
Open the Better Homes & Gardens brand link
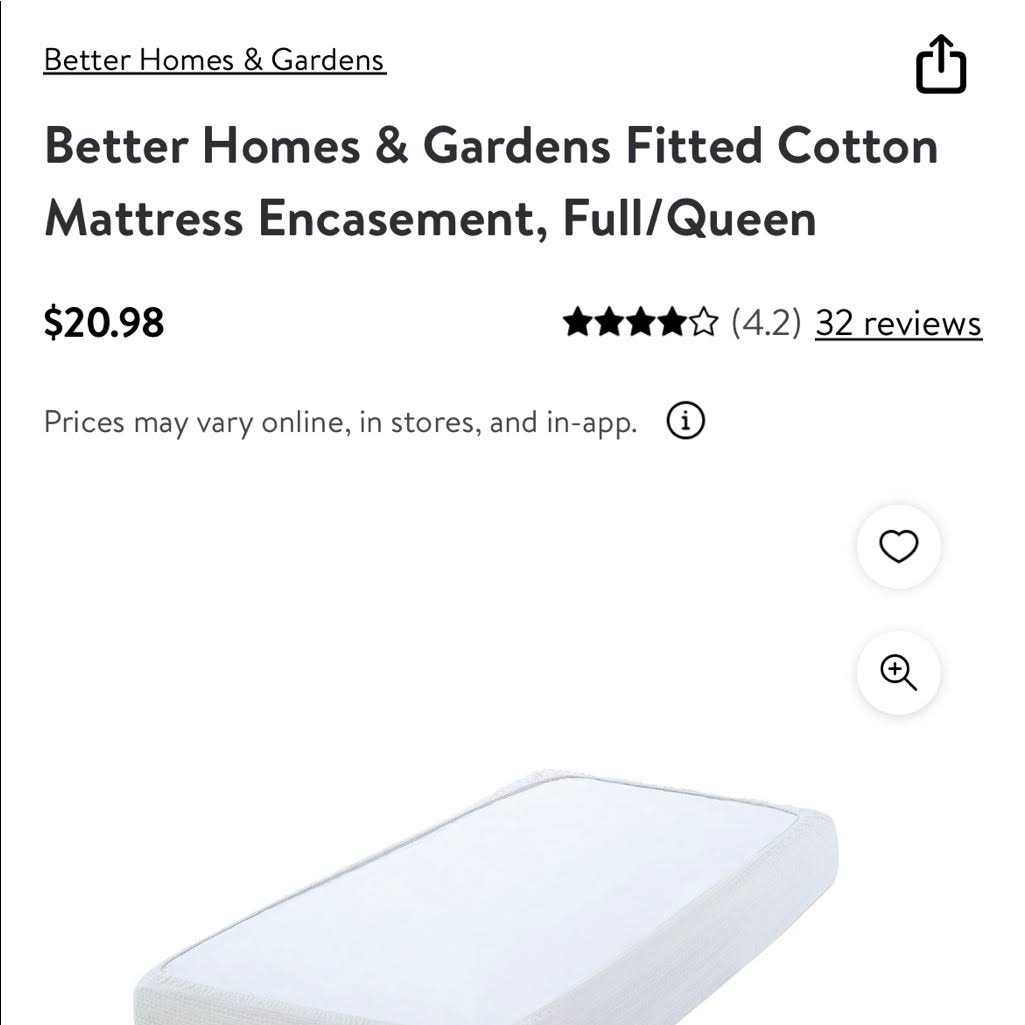(214, 60)
